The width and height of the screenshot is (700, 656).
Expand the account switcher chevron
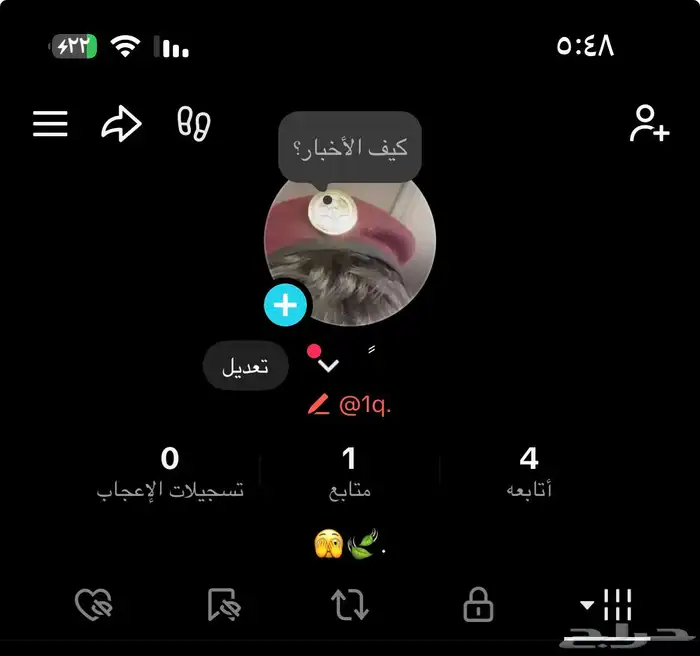328,366
